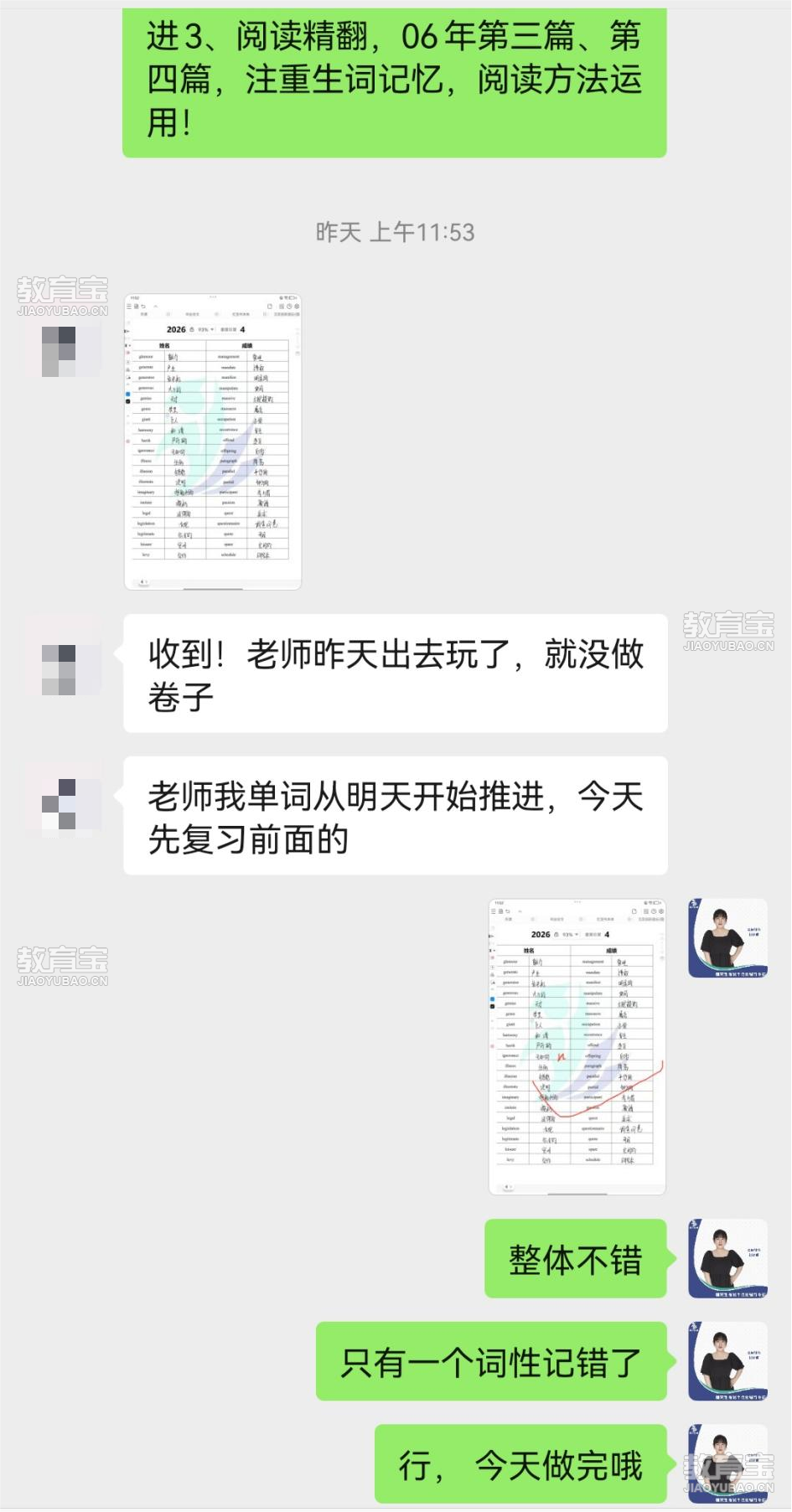
Task: Open the received vocabulary sheet image
Action: [x=212, y=441]
